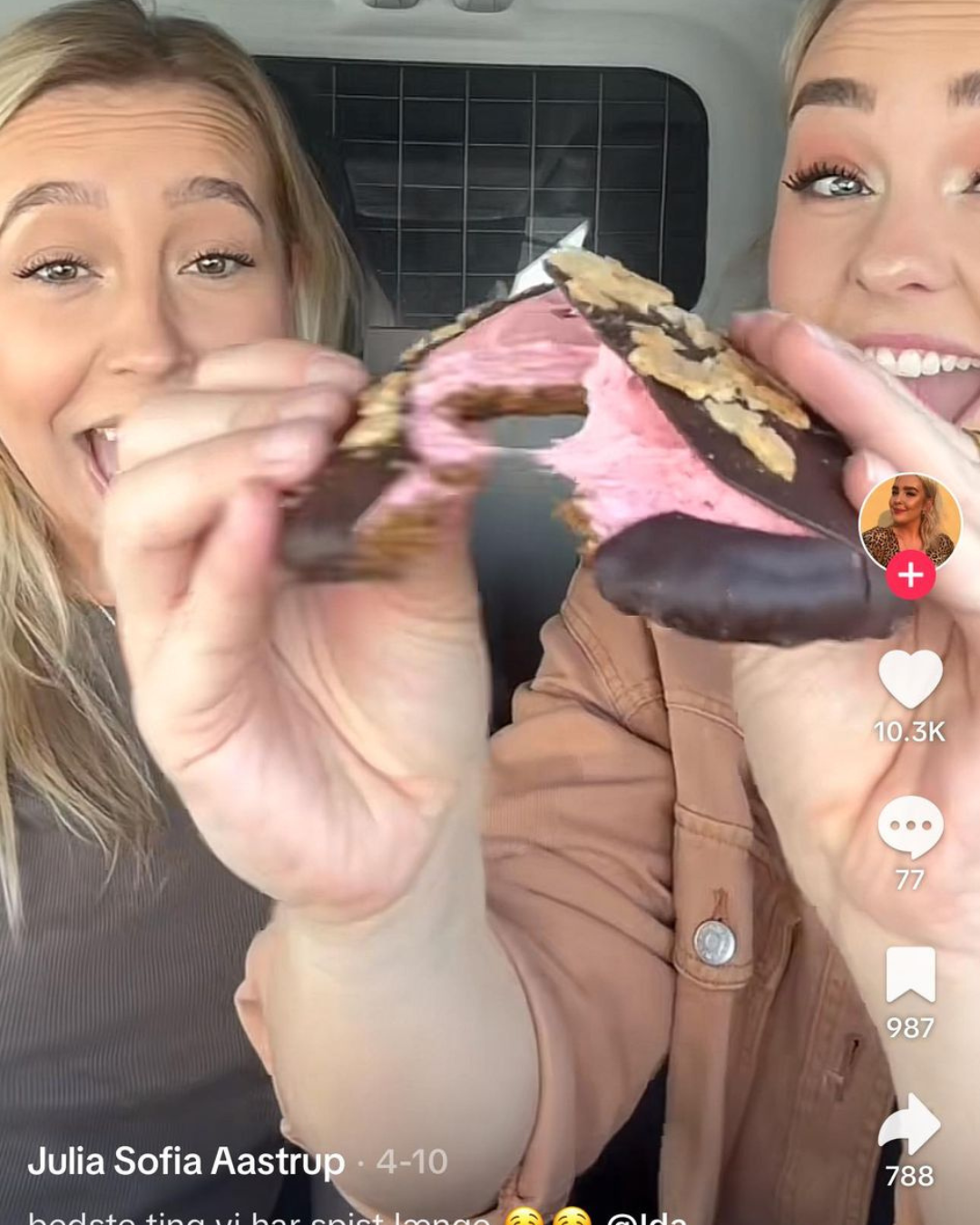
Task: Follow the creator with the plus button
Action: (910, 575)
